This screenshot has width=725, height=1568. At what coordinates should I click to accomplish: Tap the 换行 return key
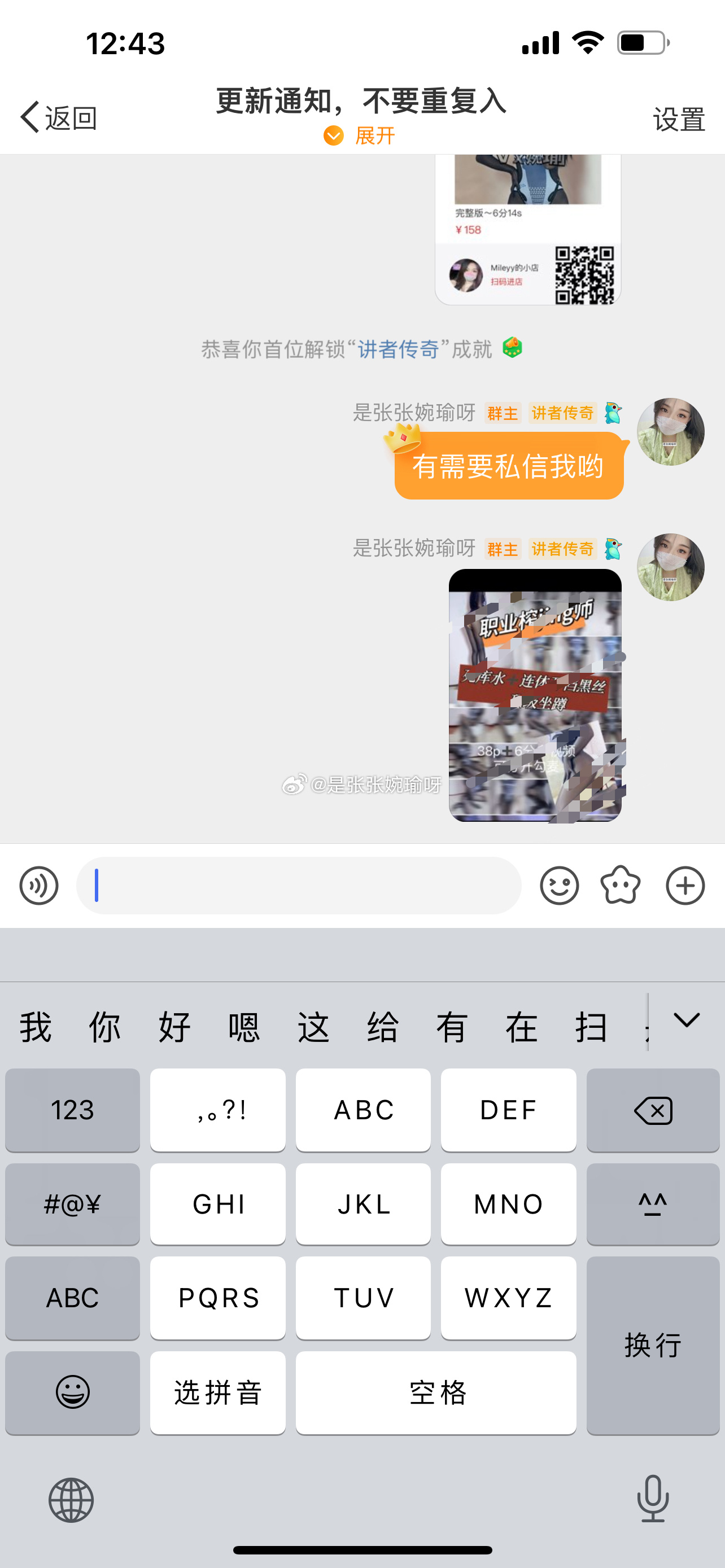pyautogui.click(x=653, y=1345)
